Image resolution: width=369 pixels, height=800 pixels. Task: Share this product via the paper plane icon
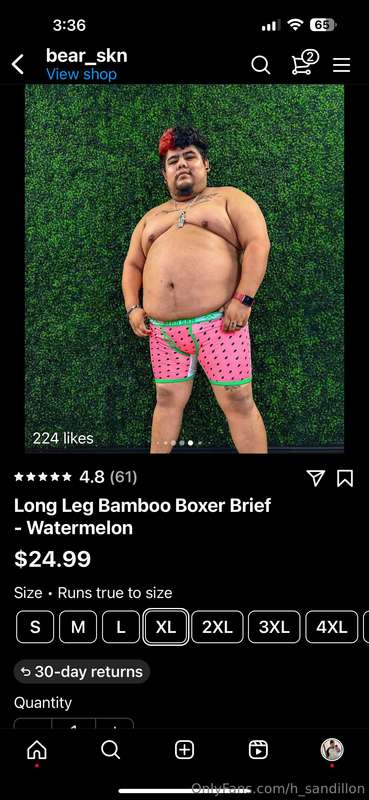[x=315, y=478]
